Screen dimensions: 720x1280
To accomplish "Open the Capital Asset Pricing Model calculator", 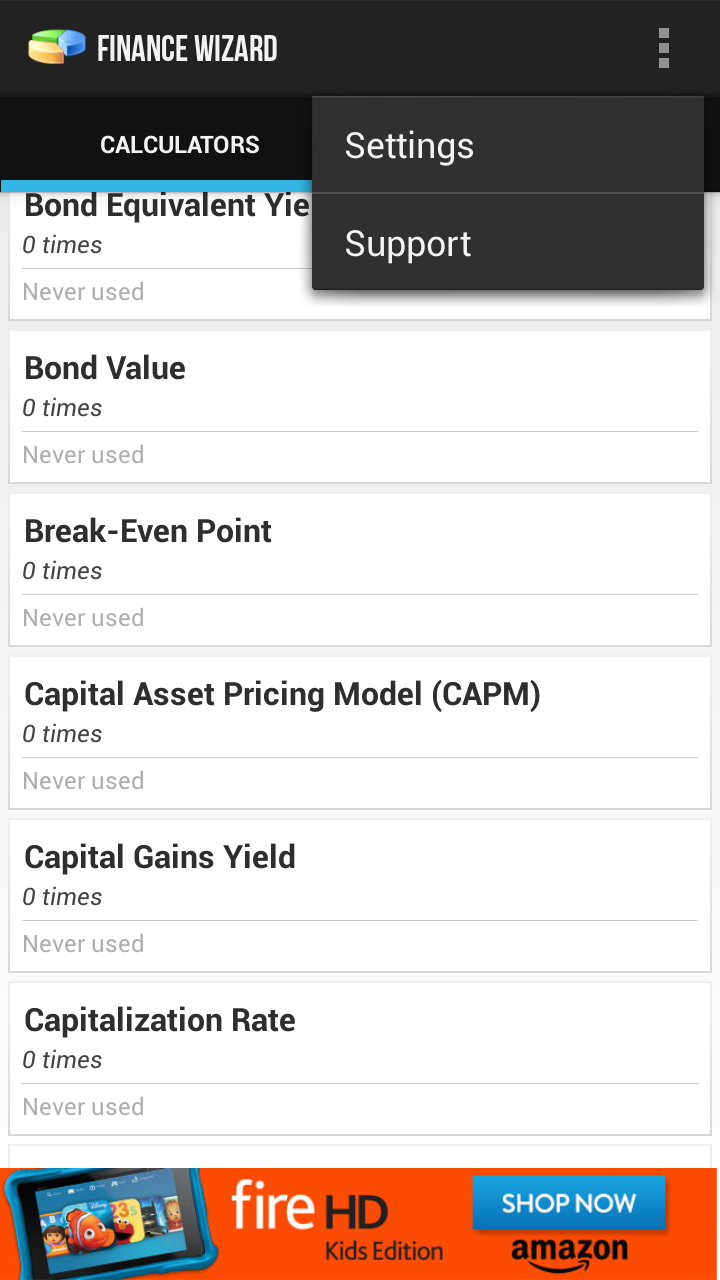I will [x=283, y=694].
